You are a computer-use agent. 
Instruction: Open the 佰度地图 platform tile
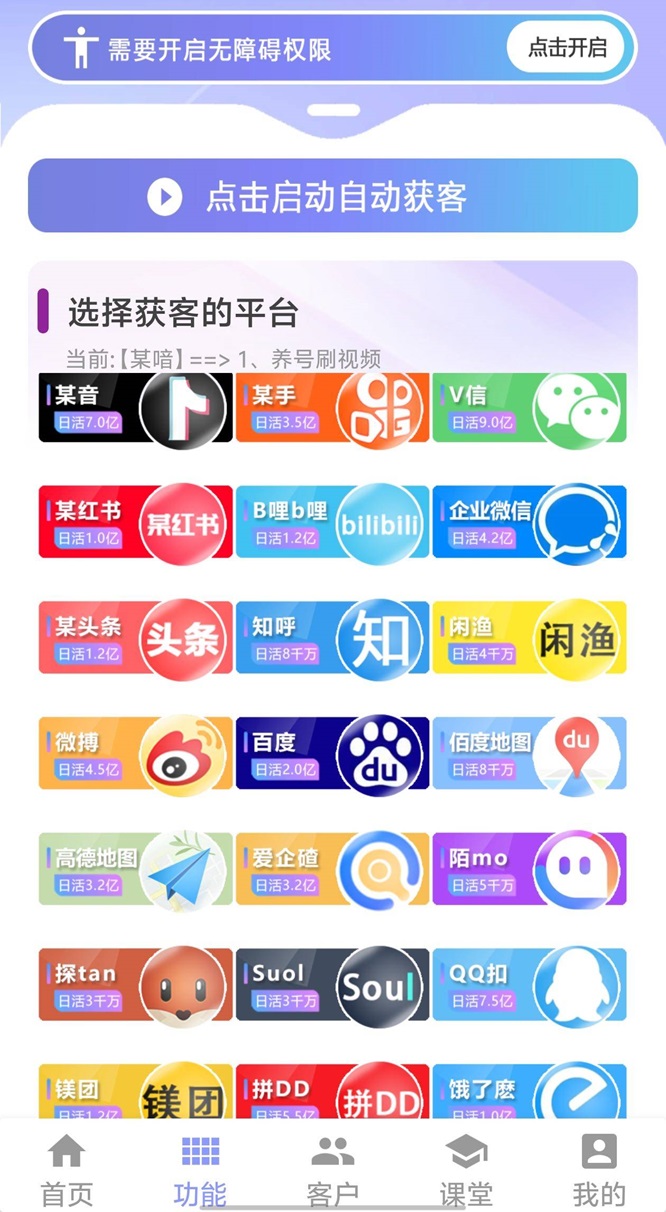(529, 753)
